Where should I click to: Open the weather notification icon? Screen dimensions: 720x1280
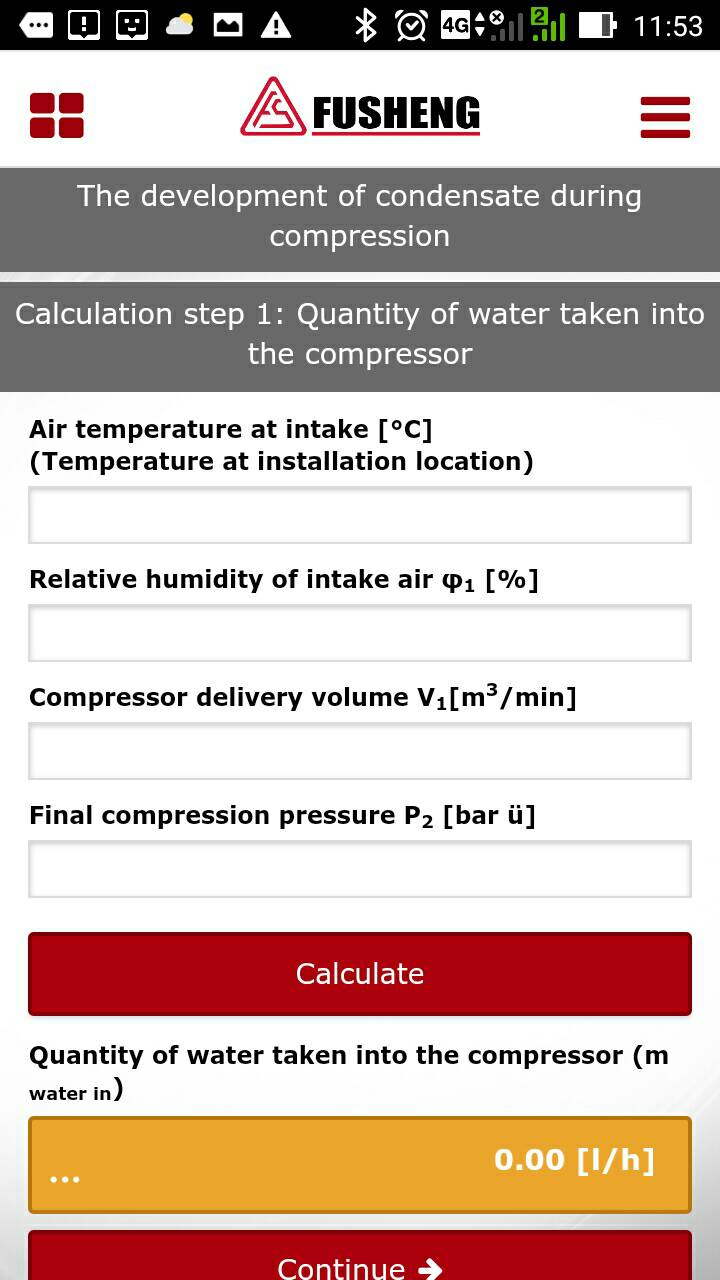coord(180,27)
